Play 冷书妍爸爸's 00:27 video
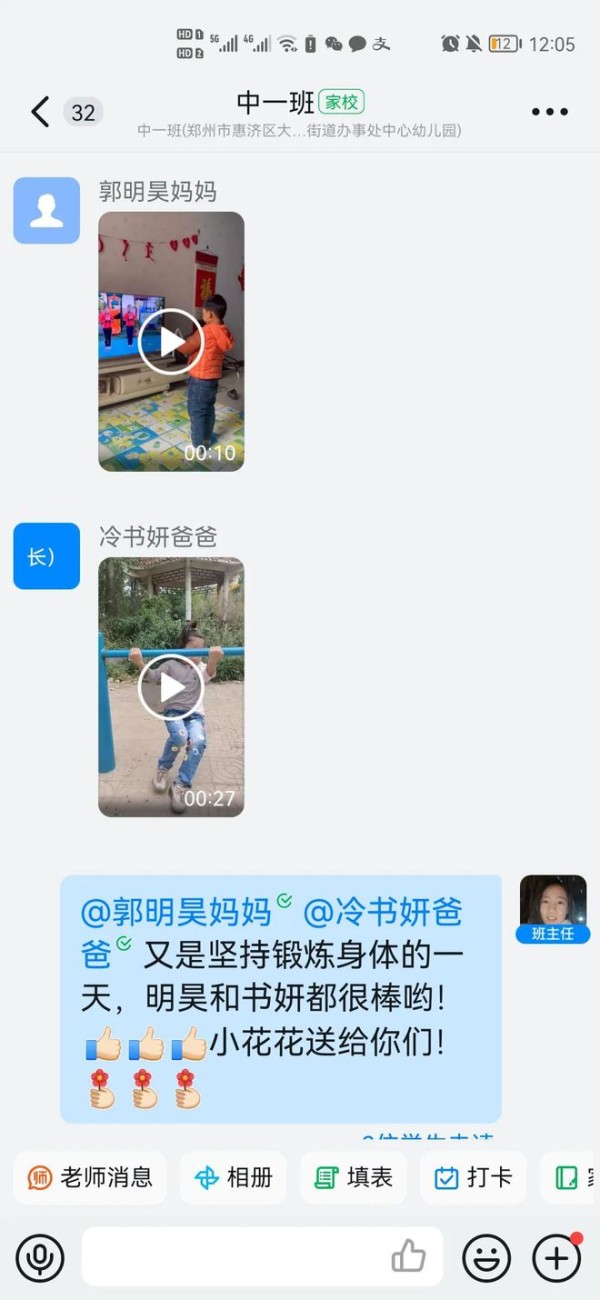The image size is (600, 1300). (x=171, y=687)
